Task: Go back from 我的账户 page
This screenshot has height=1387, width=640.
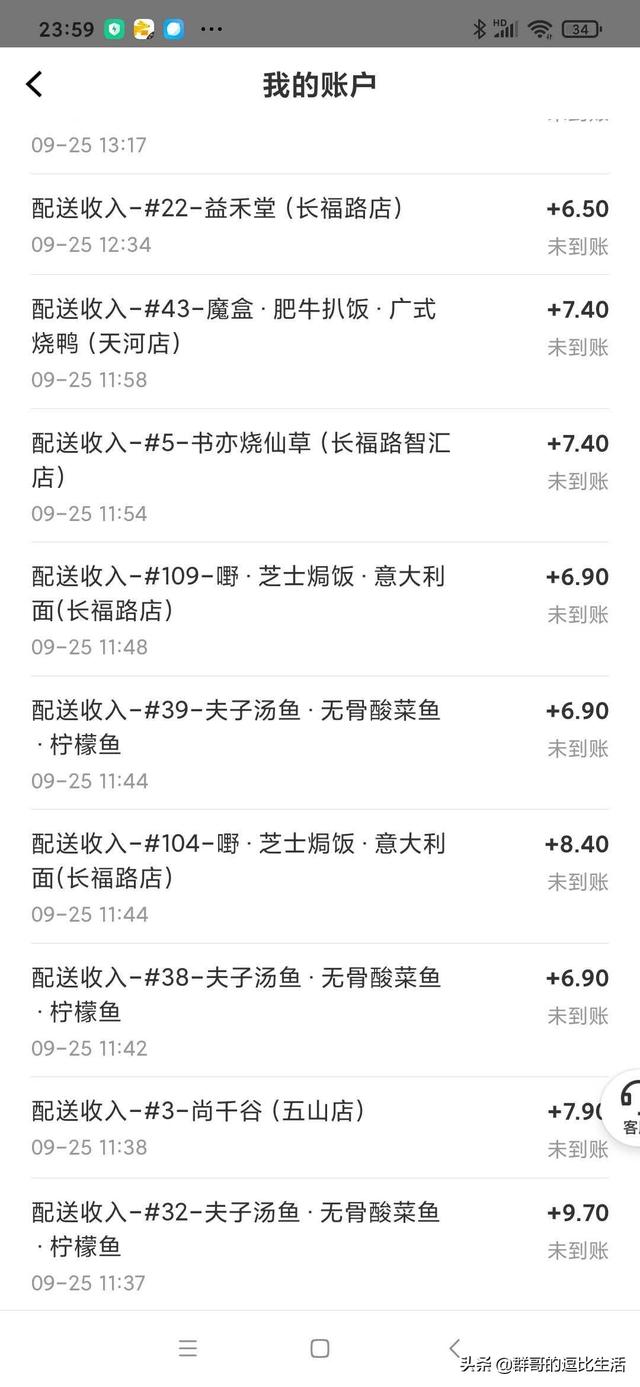Action: pyautogui.click(x=35, y=84)
